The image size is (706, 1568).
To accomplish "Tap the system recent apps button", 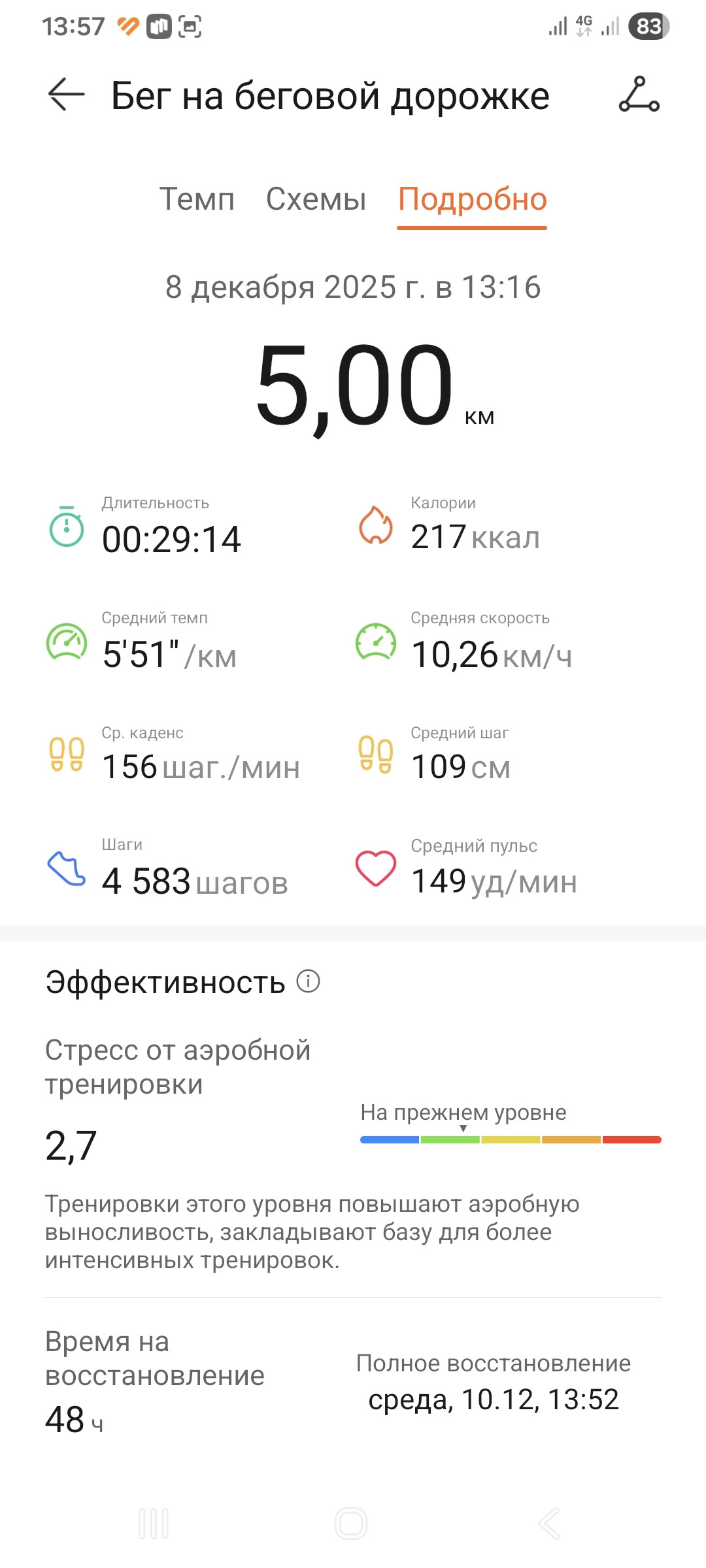I will [154, 1523].
